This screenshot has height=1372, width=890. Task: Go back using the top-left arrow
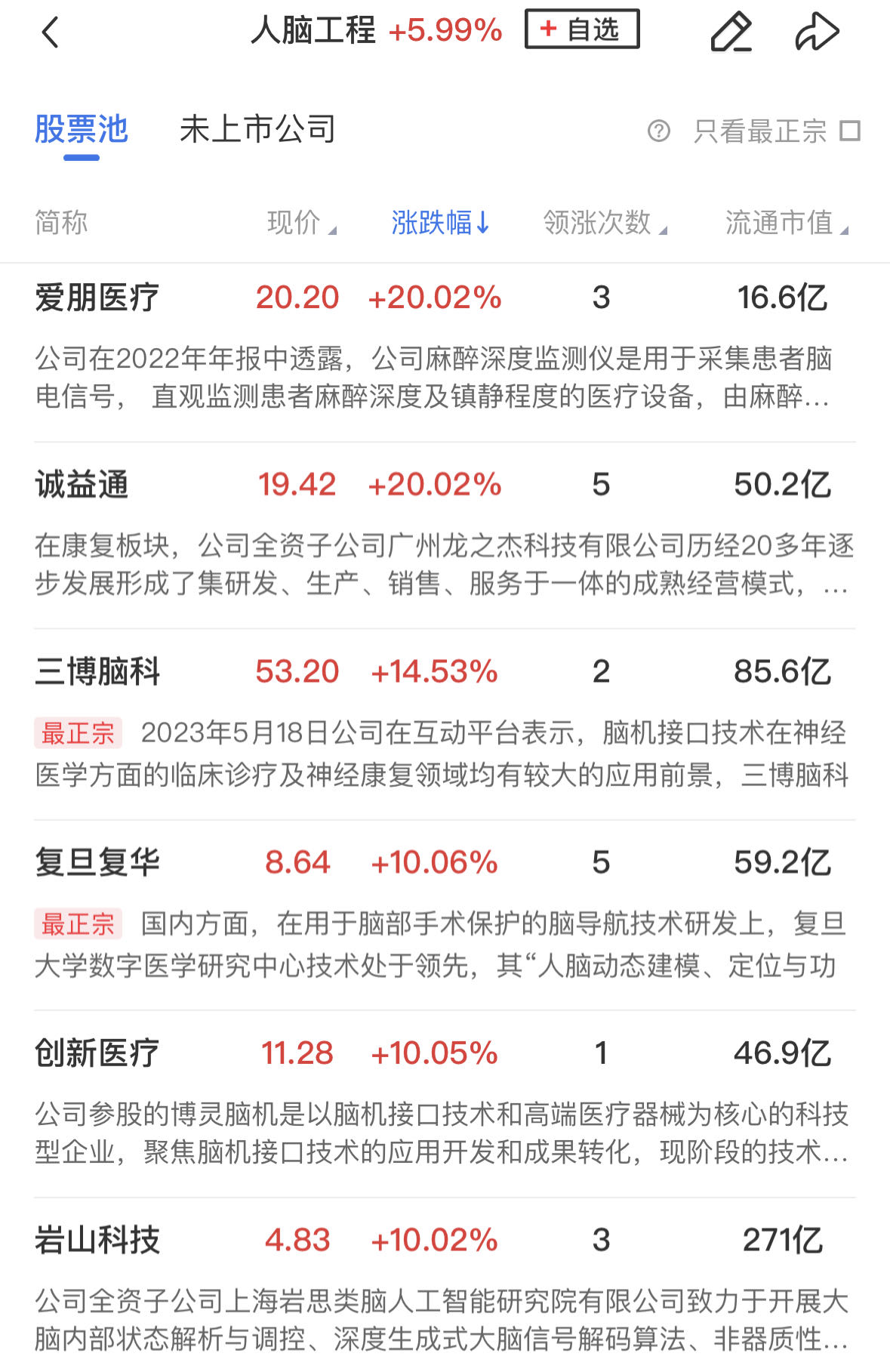click(x=51, y=32)
